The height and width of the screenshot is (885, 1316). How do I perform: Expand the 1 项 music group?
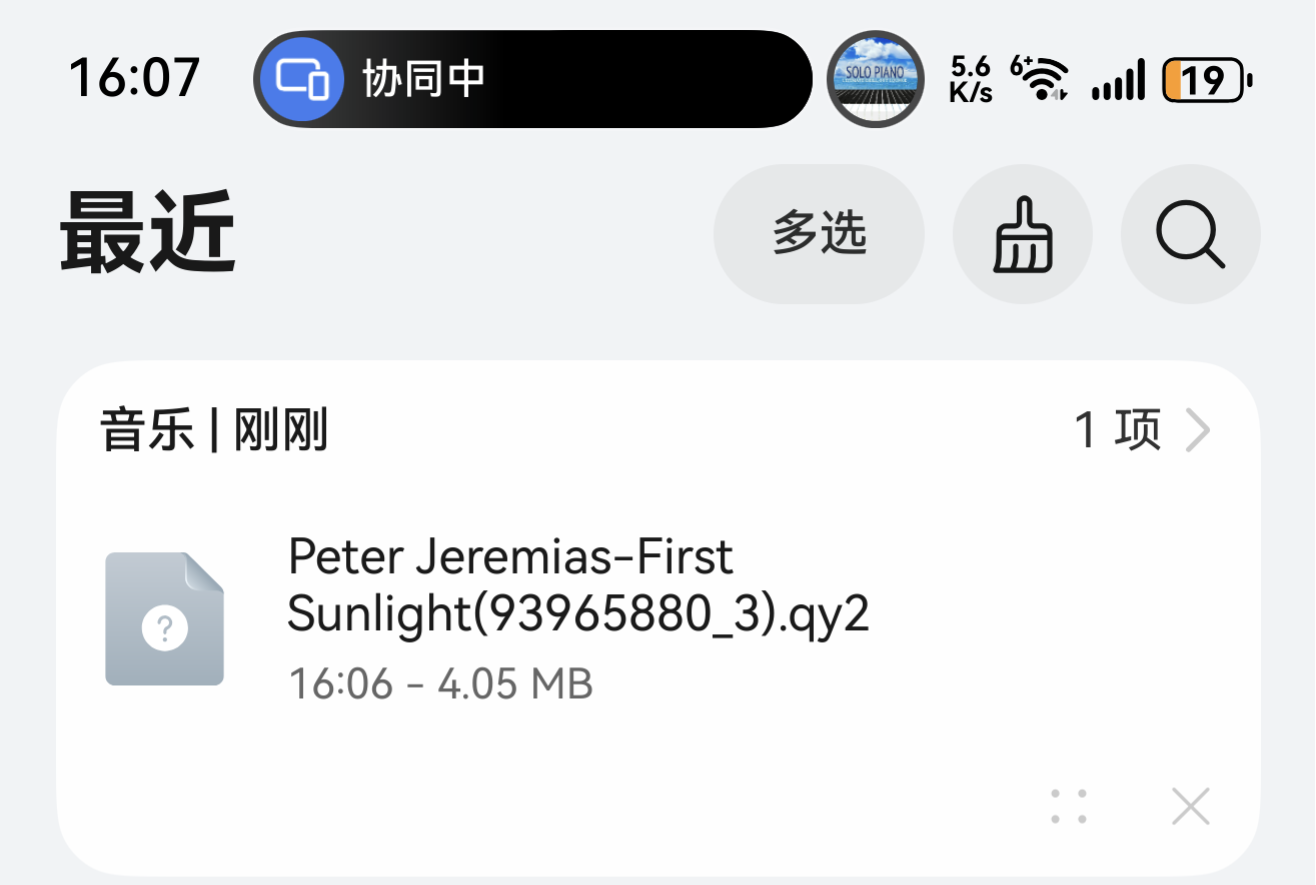click(x=1142, y=431)
